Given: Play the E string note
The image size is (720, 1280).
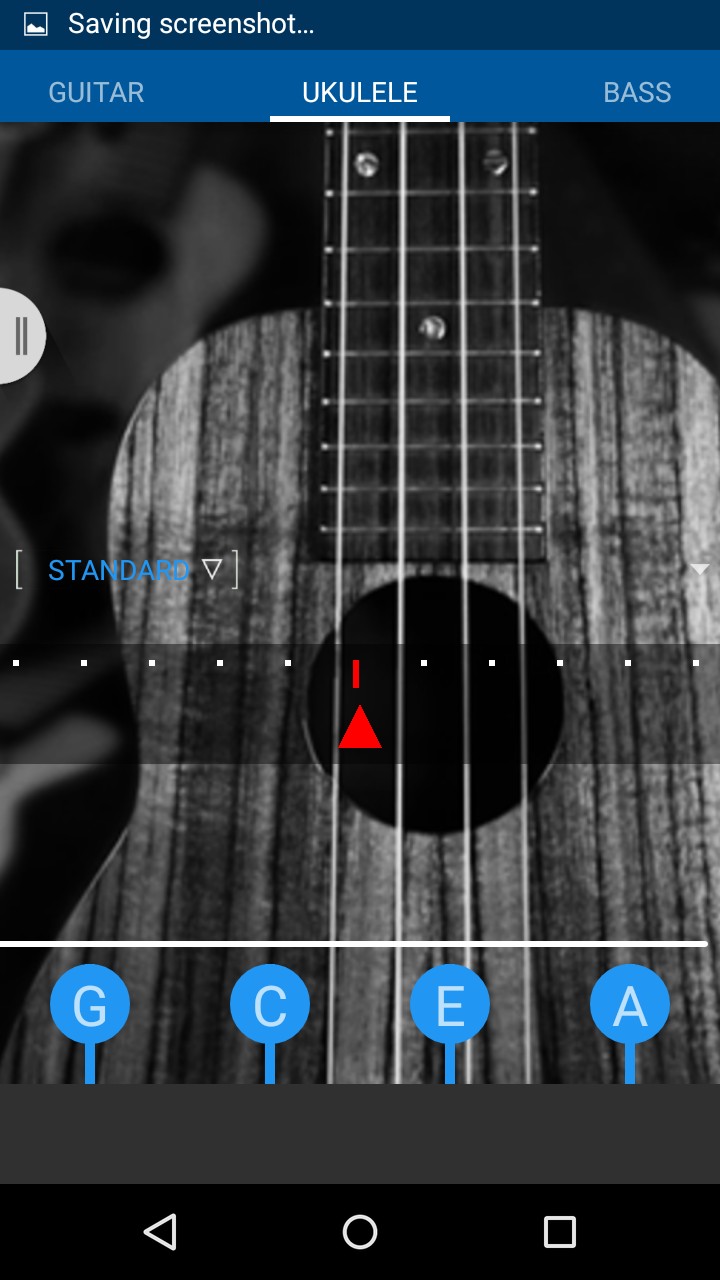Looking at the screenshot, I should 450,1005.
